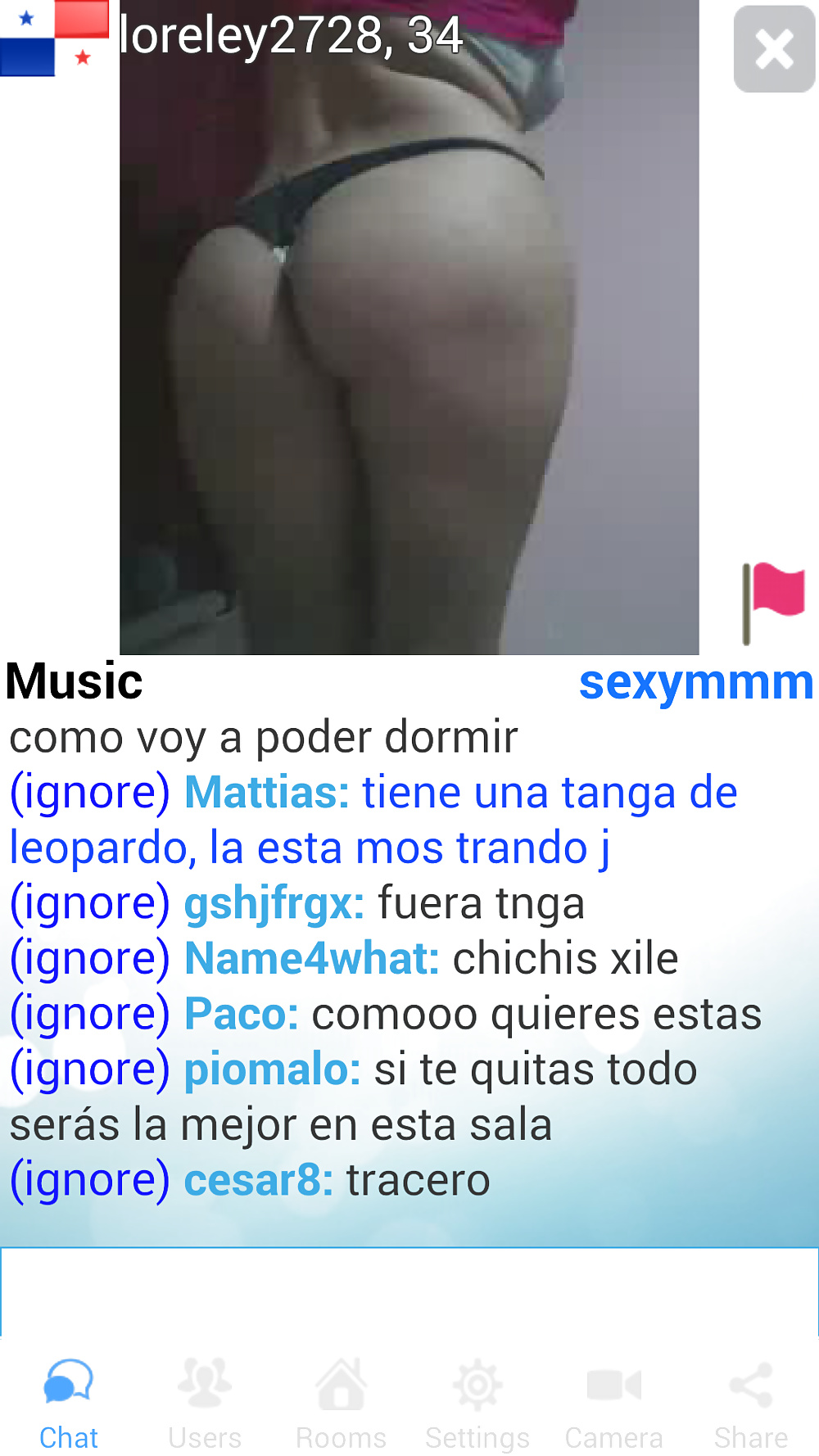Select the Camera tab
Screen dimensions: 819x1456
pyautogui.click(x=614, y=1402)
